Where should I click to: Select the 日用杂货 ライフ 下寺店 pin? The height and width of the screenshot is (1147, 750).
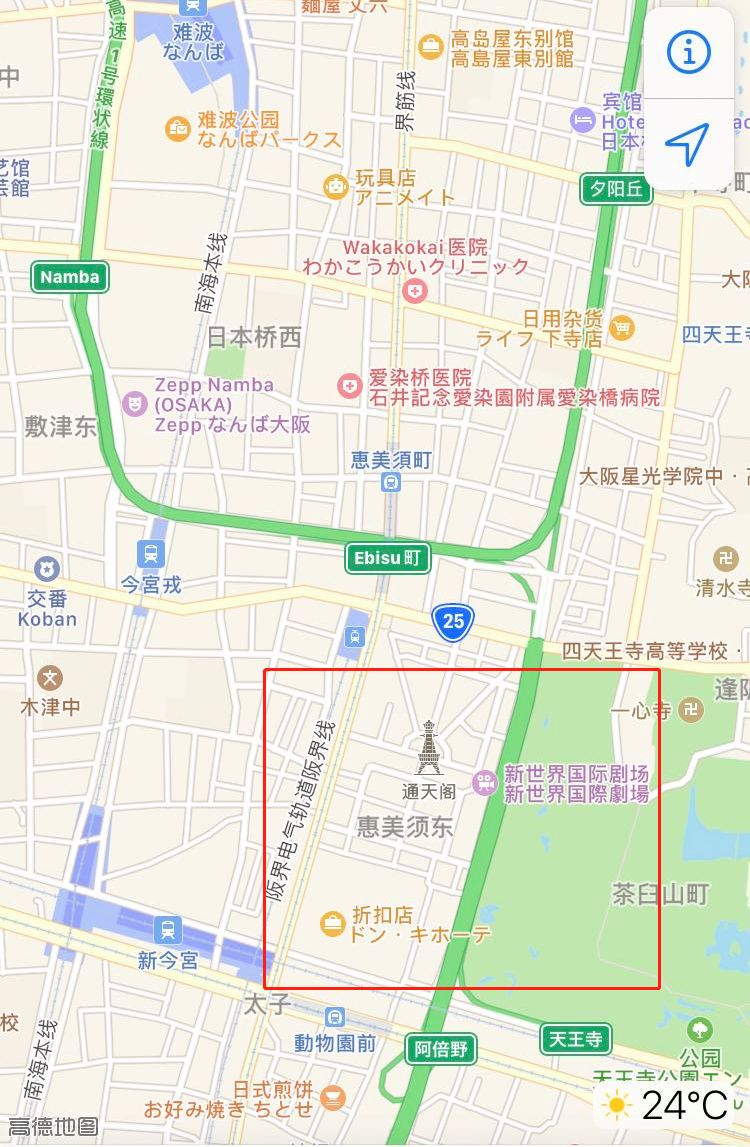pyautogui.click(x=623, y=327)
